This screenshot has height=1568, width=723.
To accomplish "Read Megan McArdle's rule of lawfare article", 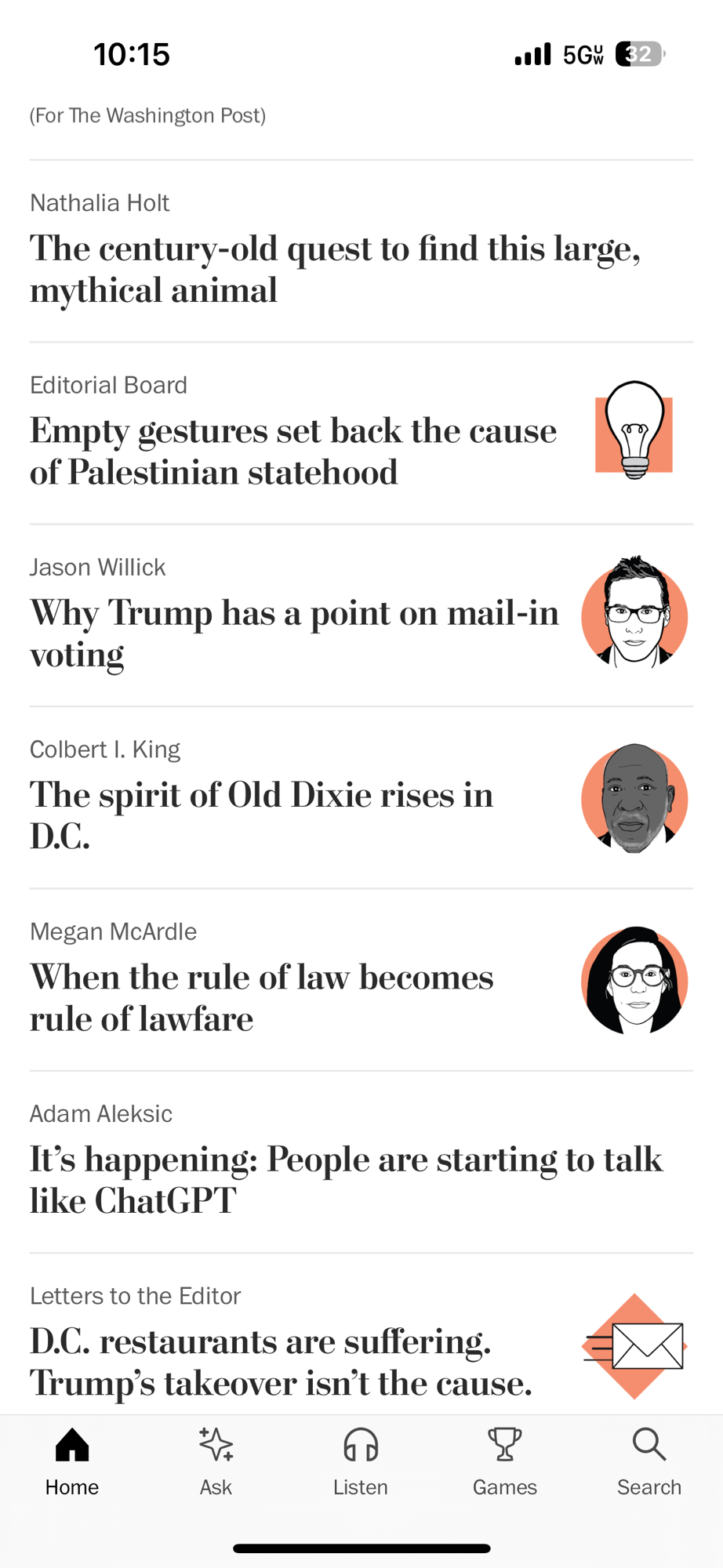I will (x=262, y=997).
